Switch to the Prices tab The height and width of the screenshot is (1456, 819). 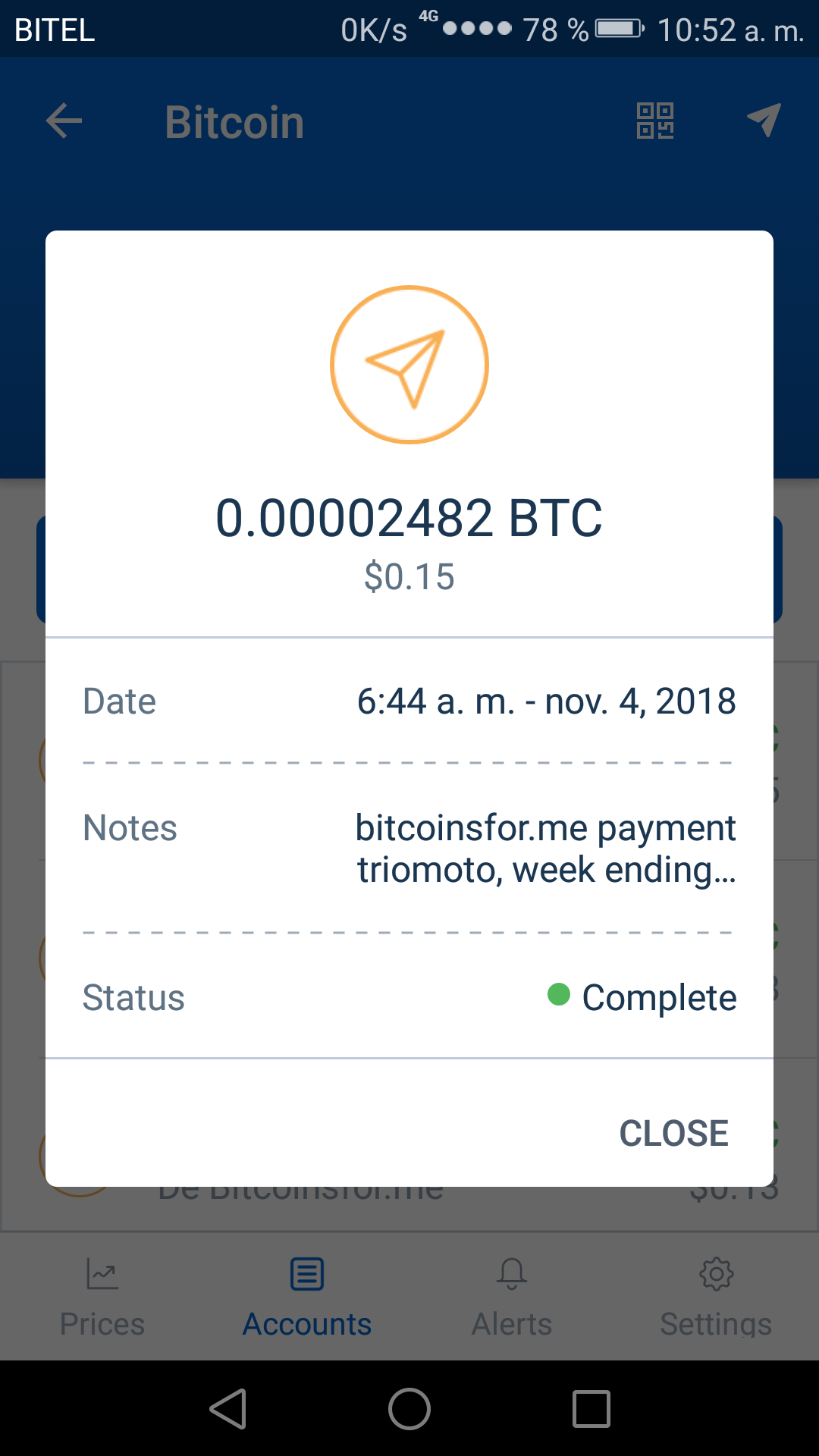click(x=102, y=1298)
